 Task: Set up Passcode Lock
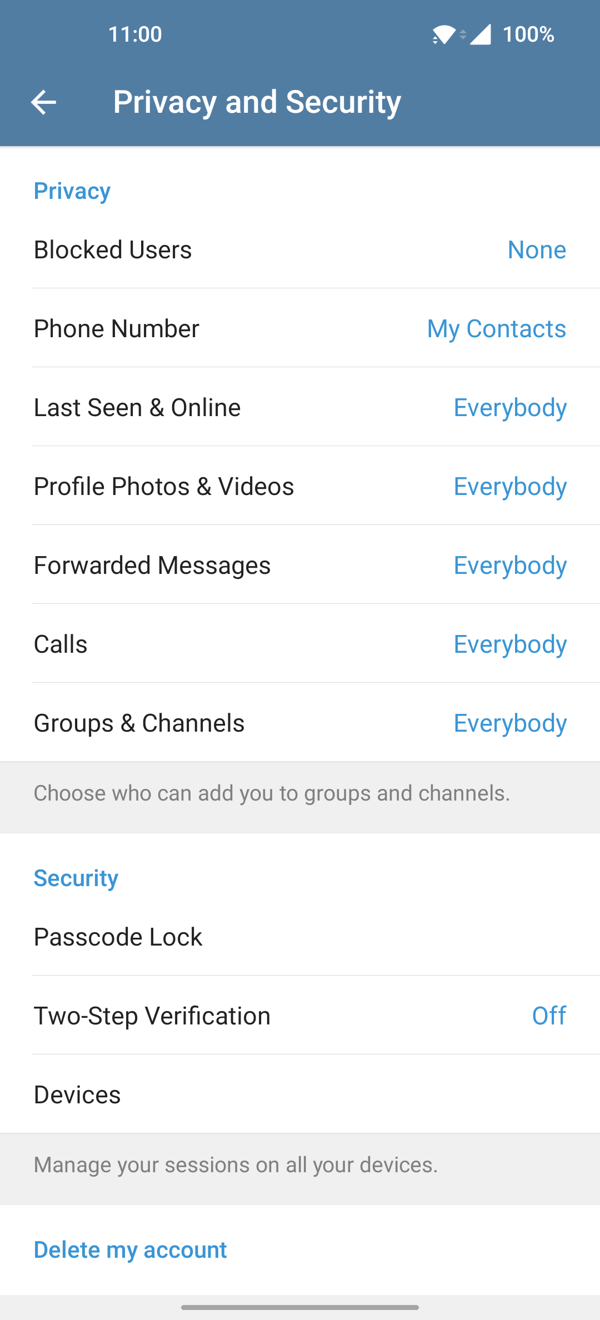[x=300, y=938]
